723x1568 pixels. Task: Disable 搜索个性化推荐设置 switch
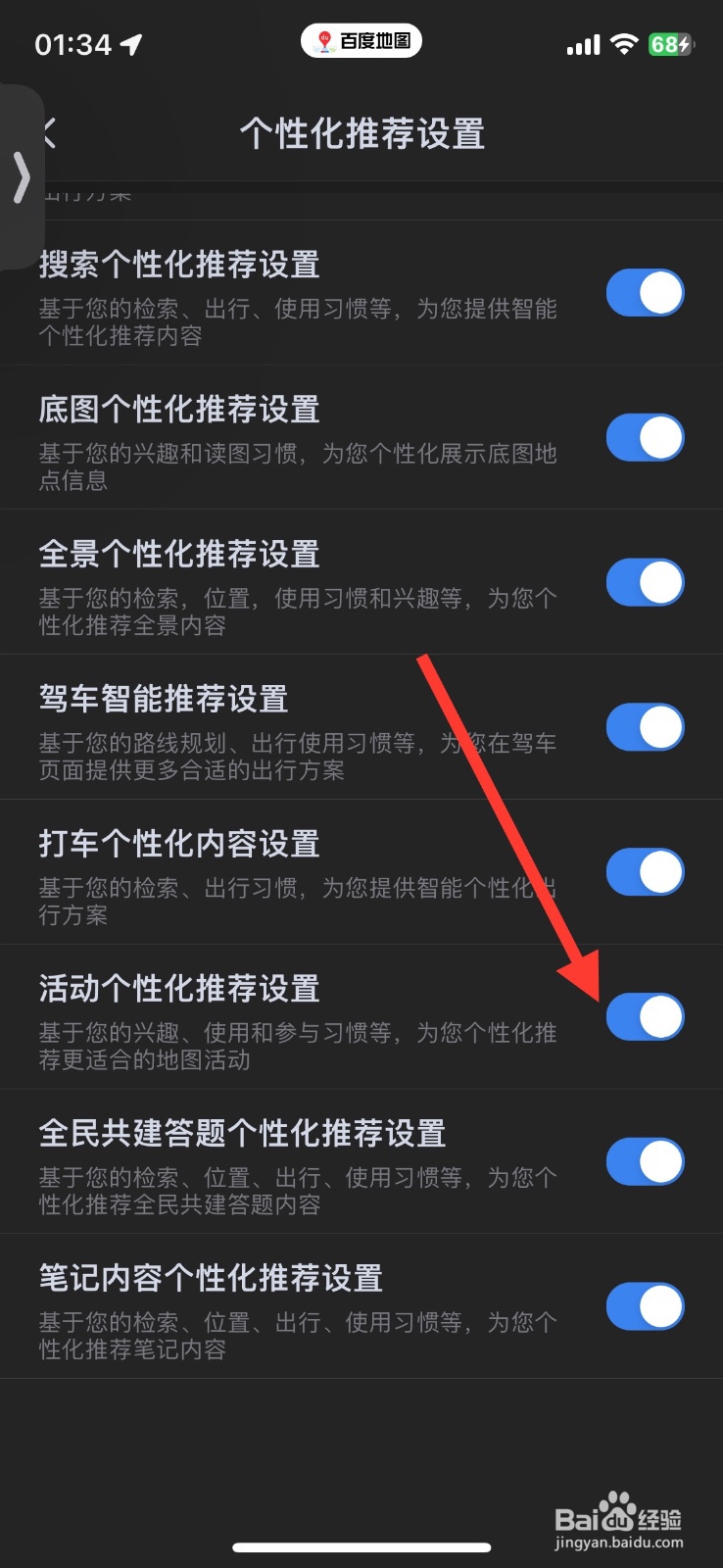645,292
